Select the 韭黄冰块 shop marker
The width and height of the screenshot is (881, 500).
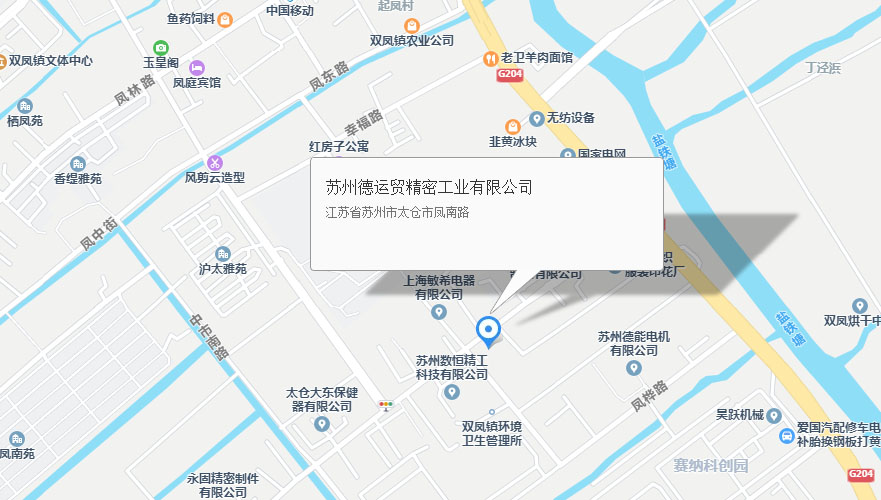pos(512,126)
